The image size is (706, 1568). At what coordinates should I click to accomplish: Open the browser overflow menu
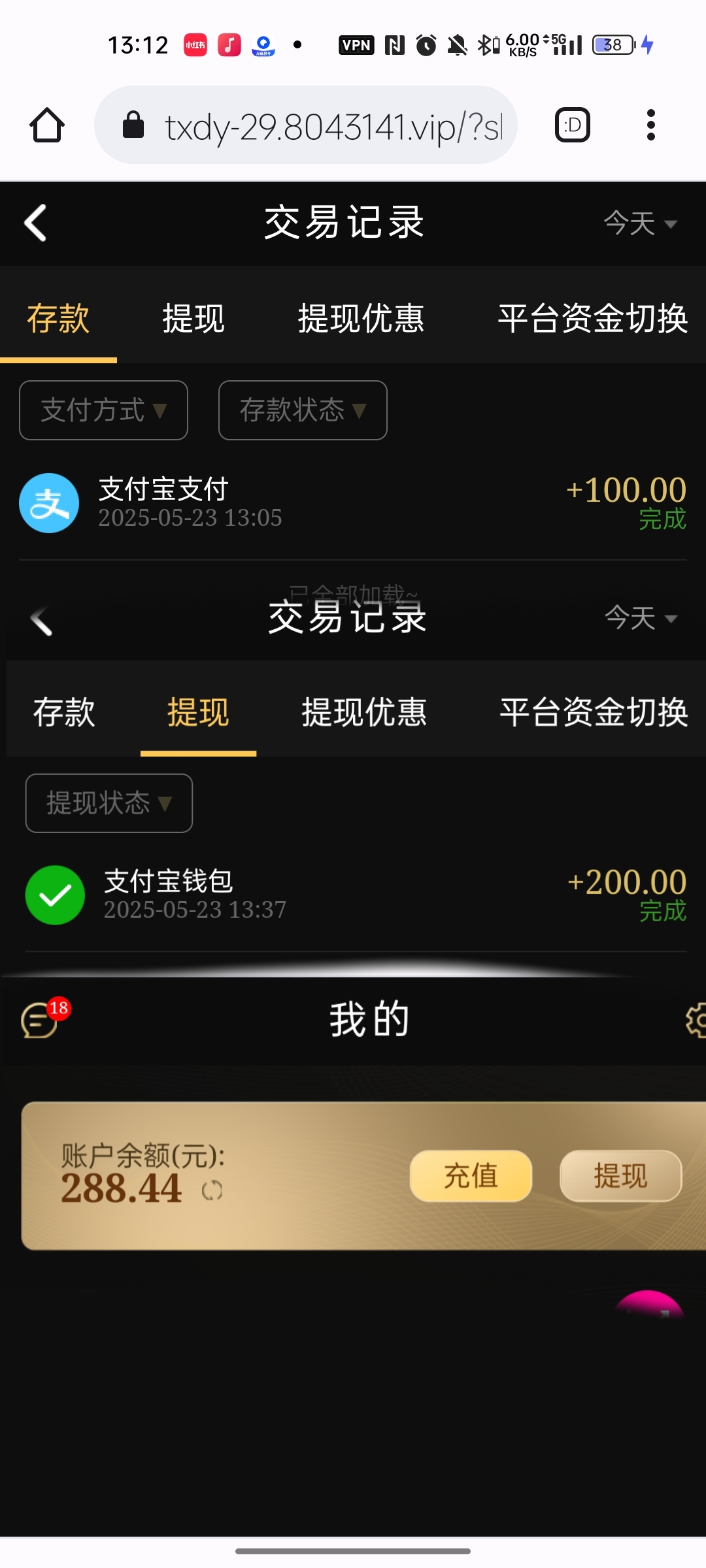point(650,125)
